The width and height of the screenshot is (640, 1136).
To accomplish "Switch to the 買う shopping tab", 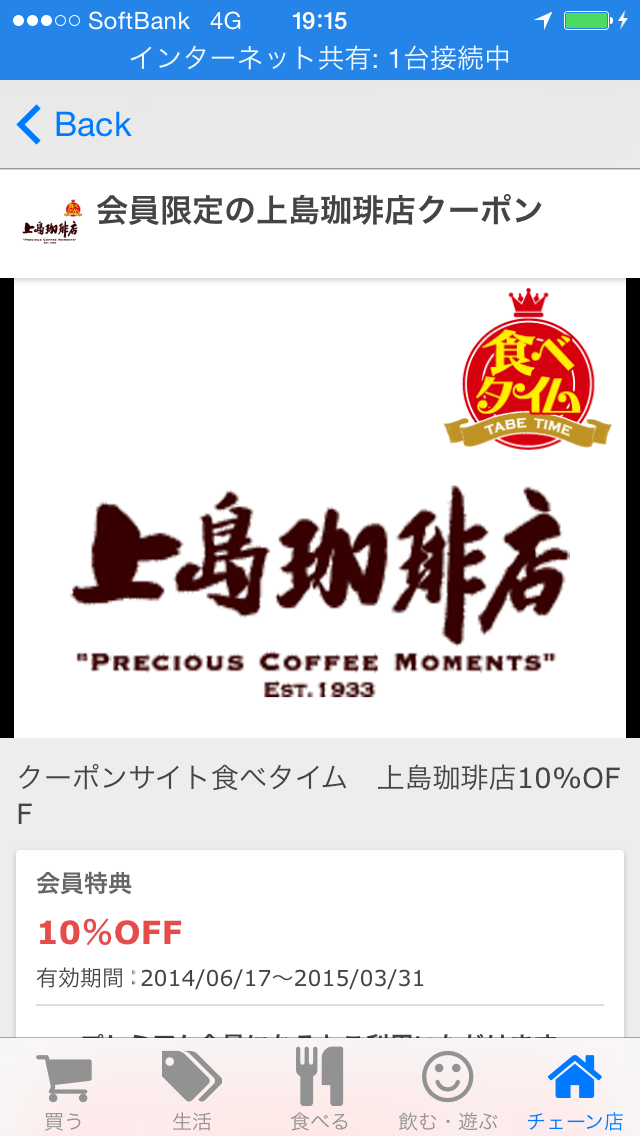I will pyautogui.click(x=64, y=1090).
